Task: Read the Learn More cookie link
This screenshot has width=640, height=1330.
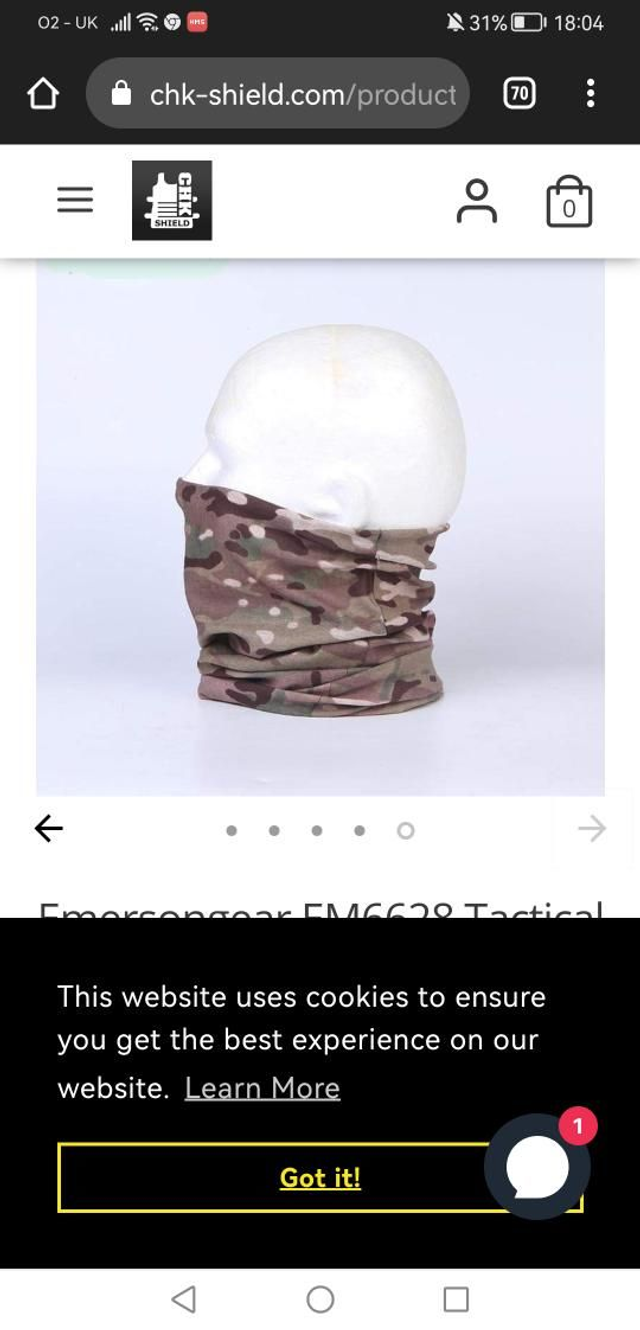Action: point(262,1088)
